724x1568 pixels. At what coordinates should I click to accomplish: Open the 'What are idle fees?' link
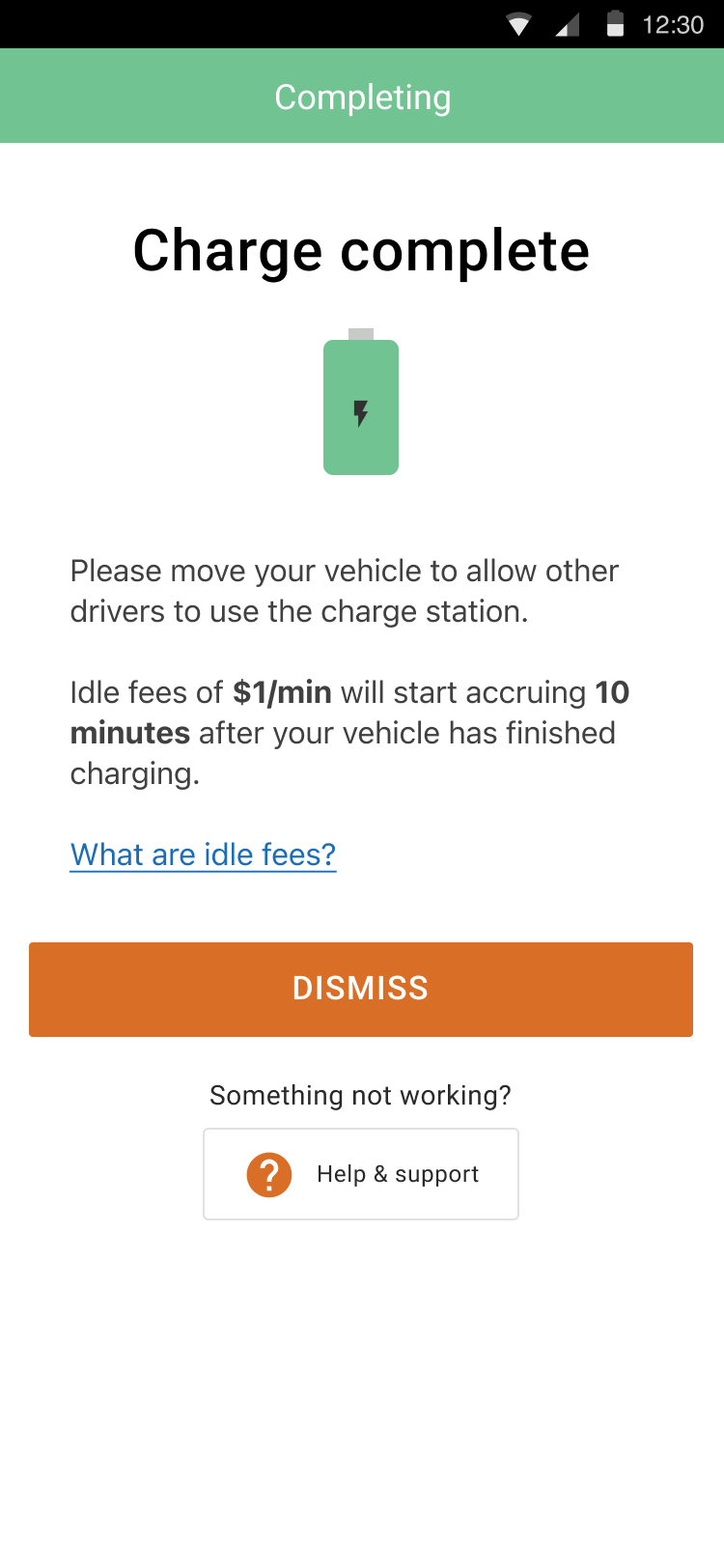pyautogui.click(x=203, y=854)
